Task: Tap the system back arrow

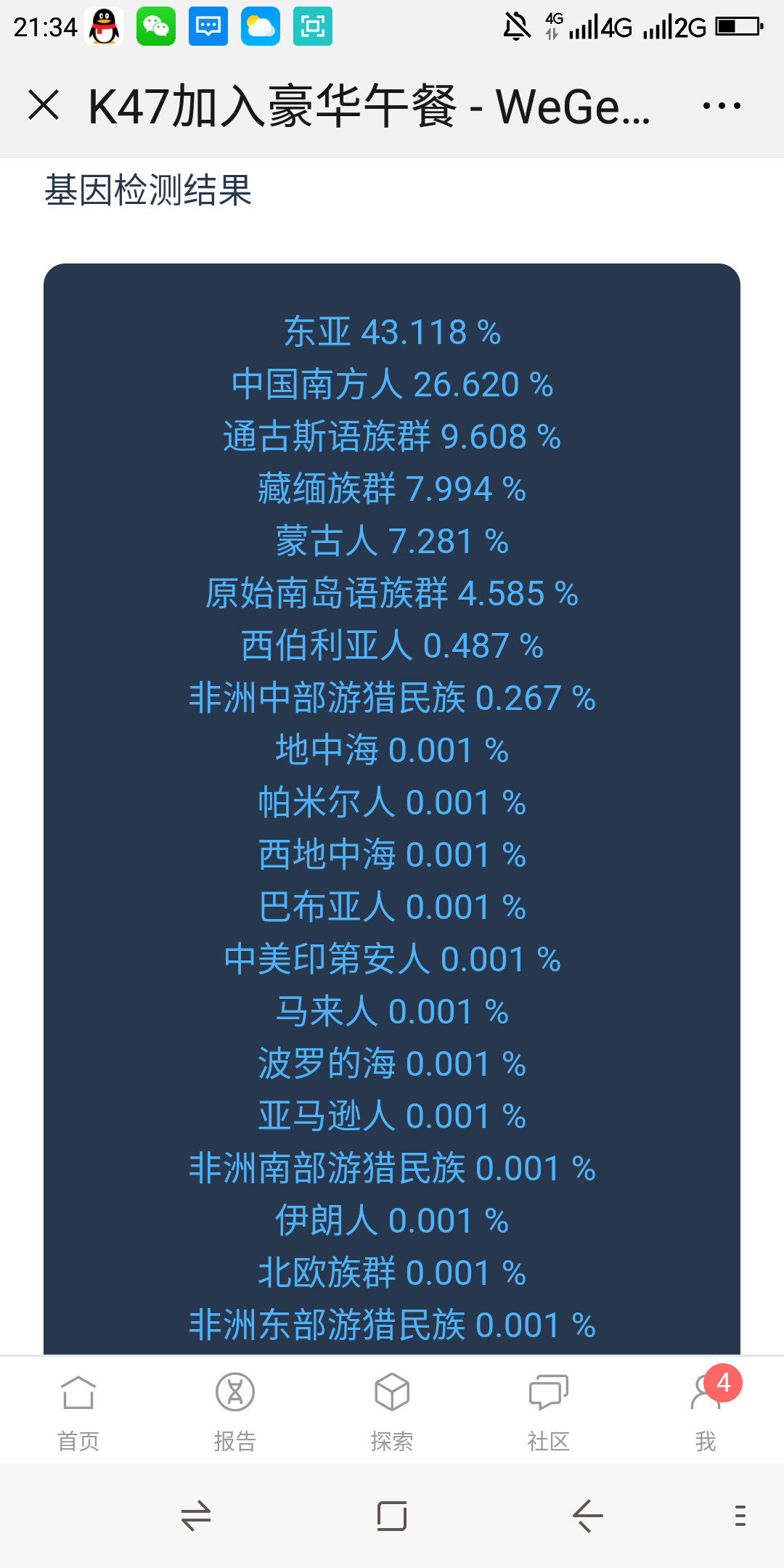Action: click(x=588, y=1516)
